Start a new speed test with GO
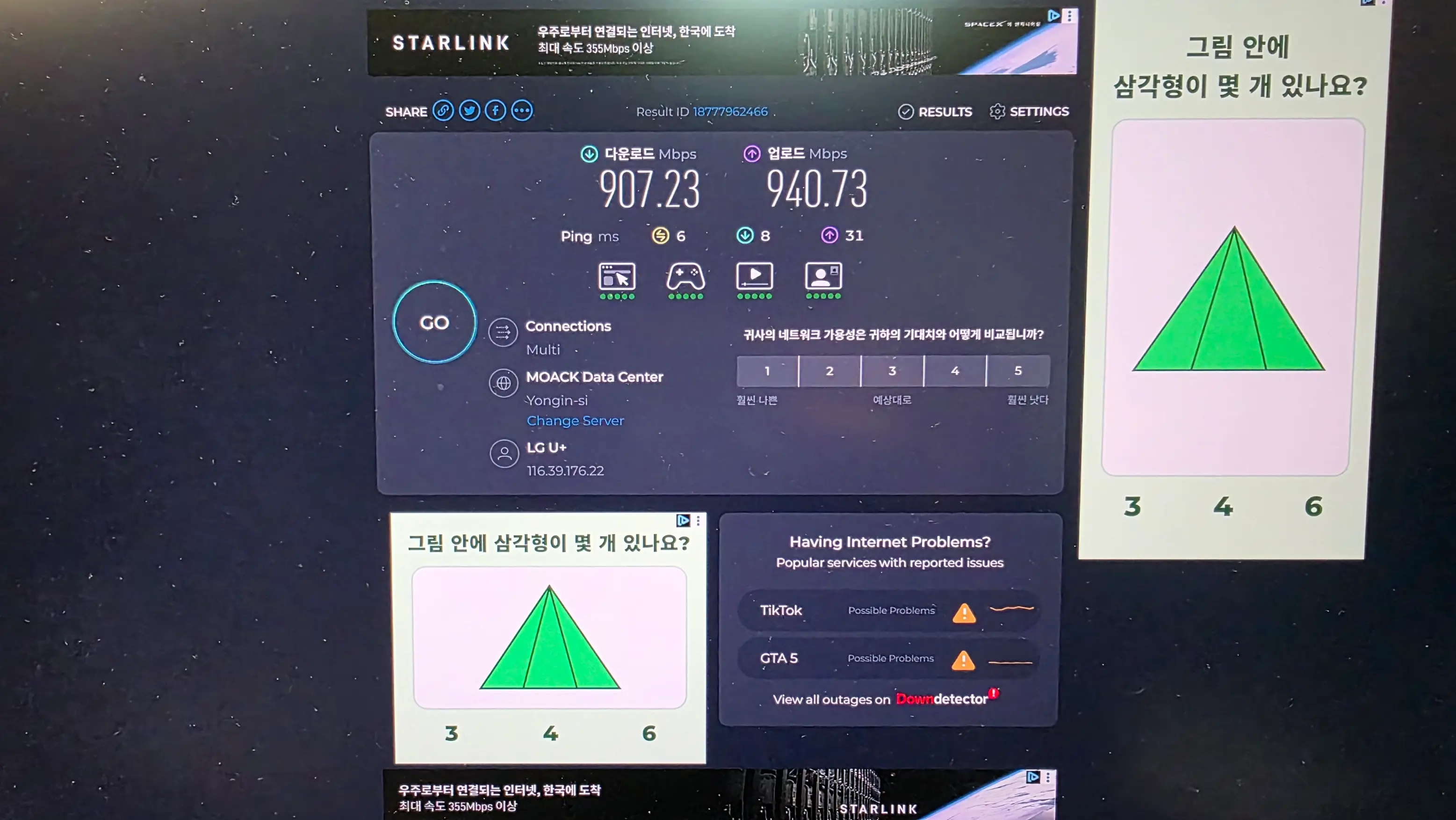1456x820 pixels. pos(434,322)
